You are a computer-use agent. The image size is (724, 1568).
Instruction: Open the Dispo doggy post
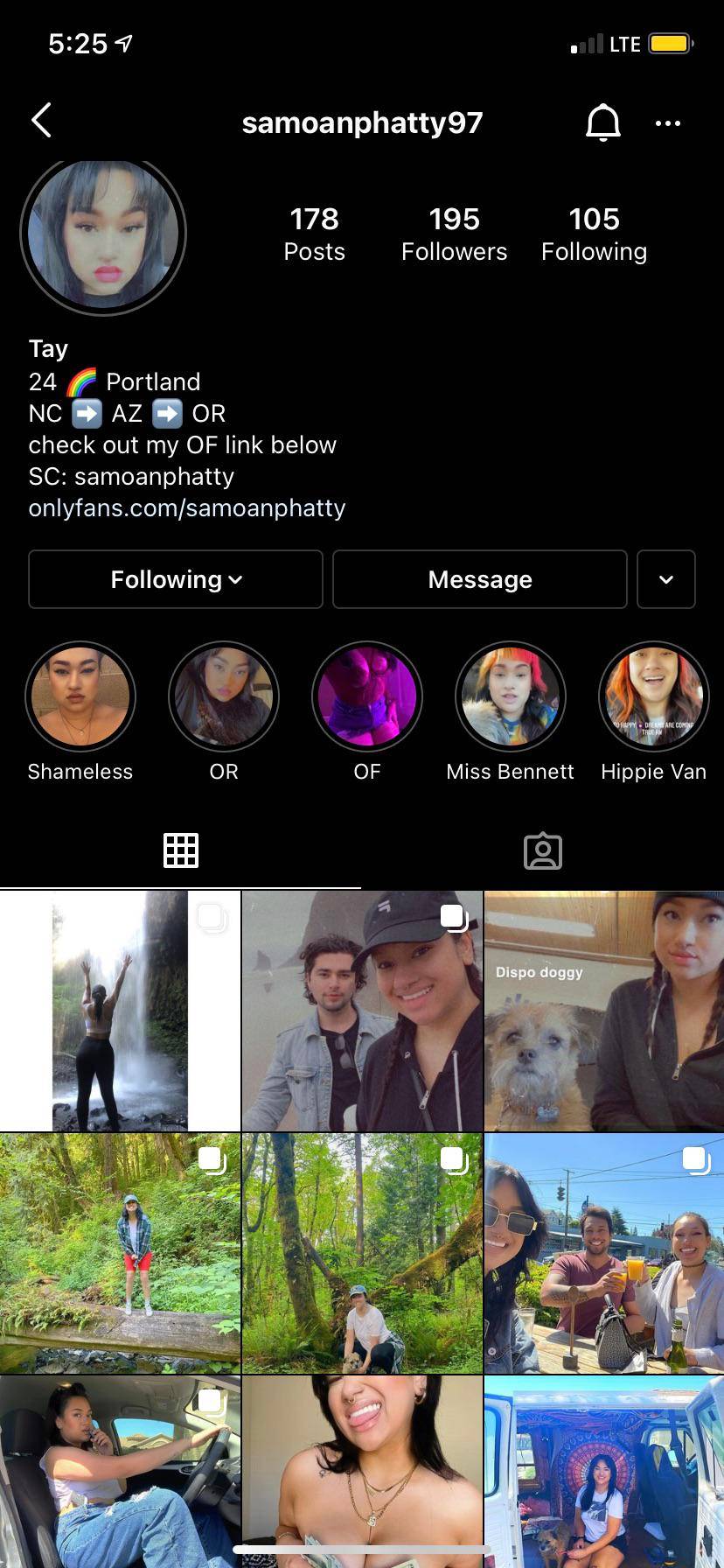[603, 1011]
